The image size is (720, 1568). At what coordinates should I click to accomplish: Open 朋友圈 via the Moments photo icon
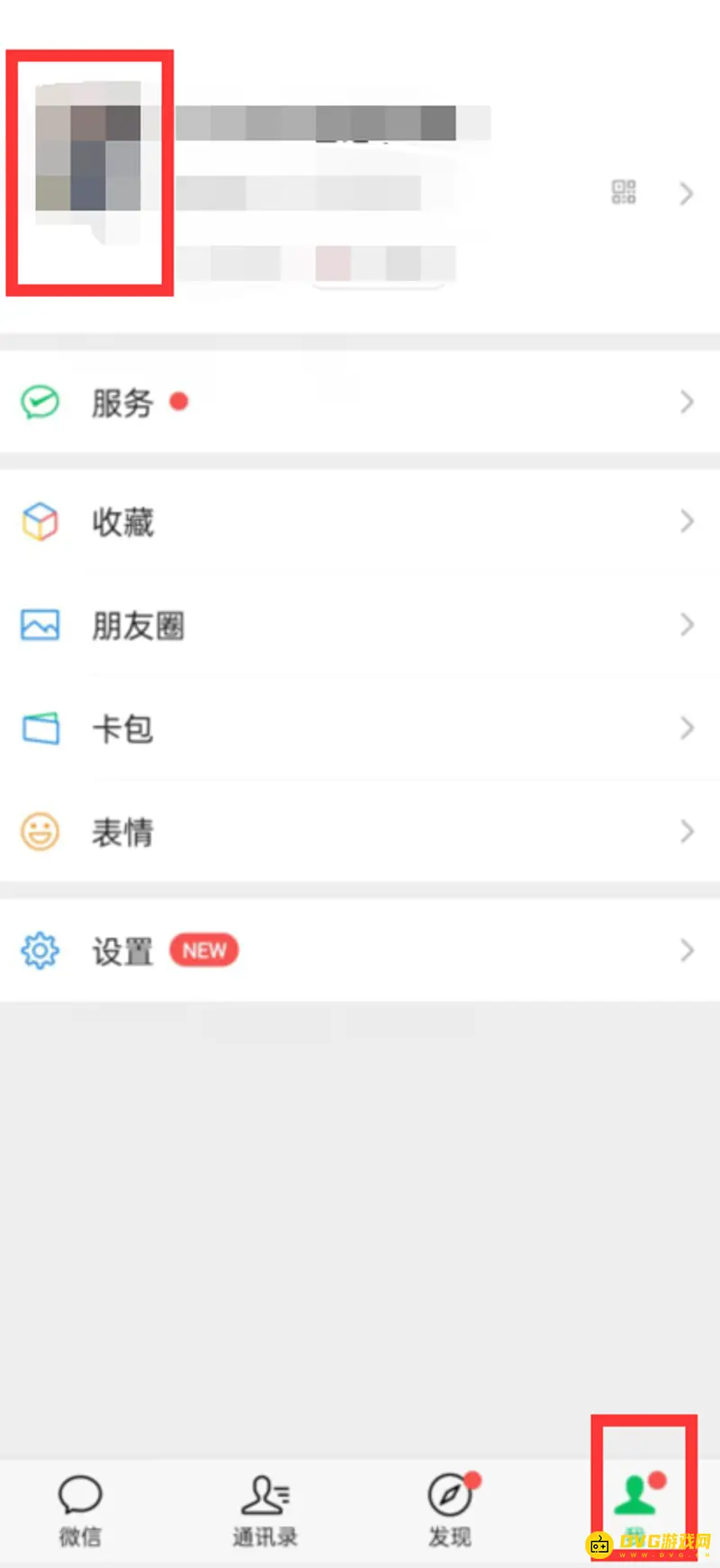coord(40,625)
